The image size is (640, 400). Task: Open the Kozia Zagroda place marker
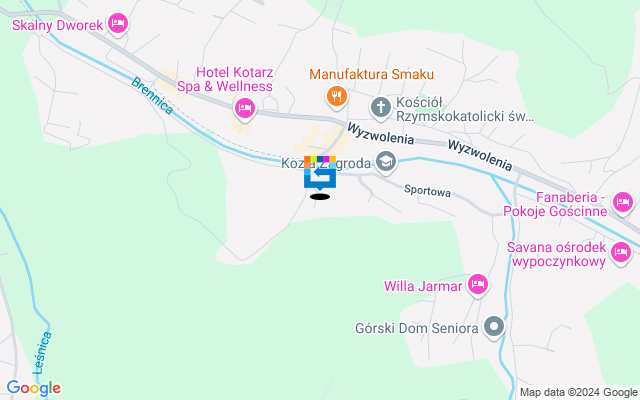(x=386, y=161)
